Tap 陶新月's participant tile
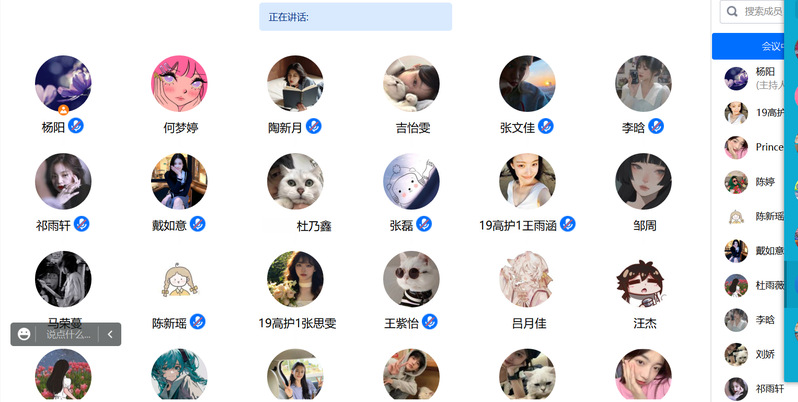The height and width of the screenshot is (402, 798). click(295, 84)
